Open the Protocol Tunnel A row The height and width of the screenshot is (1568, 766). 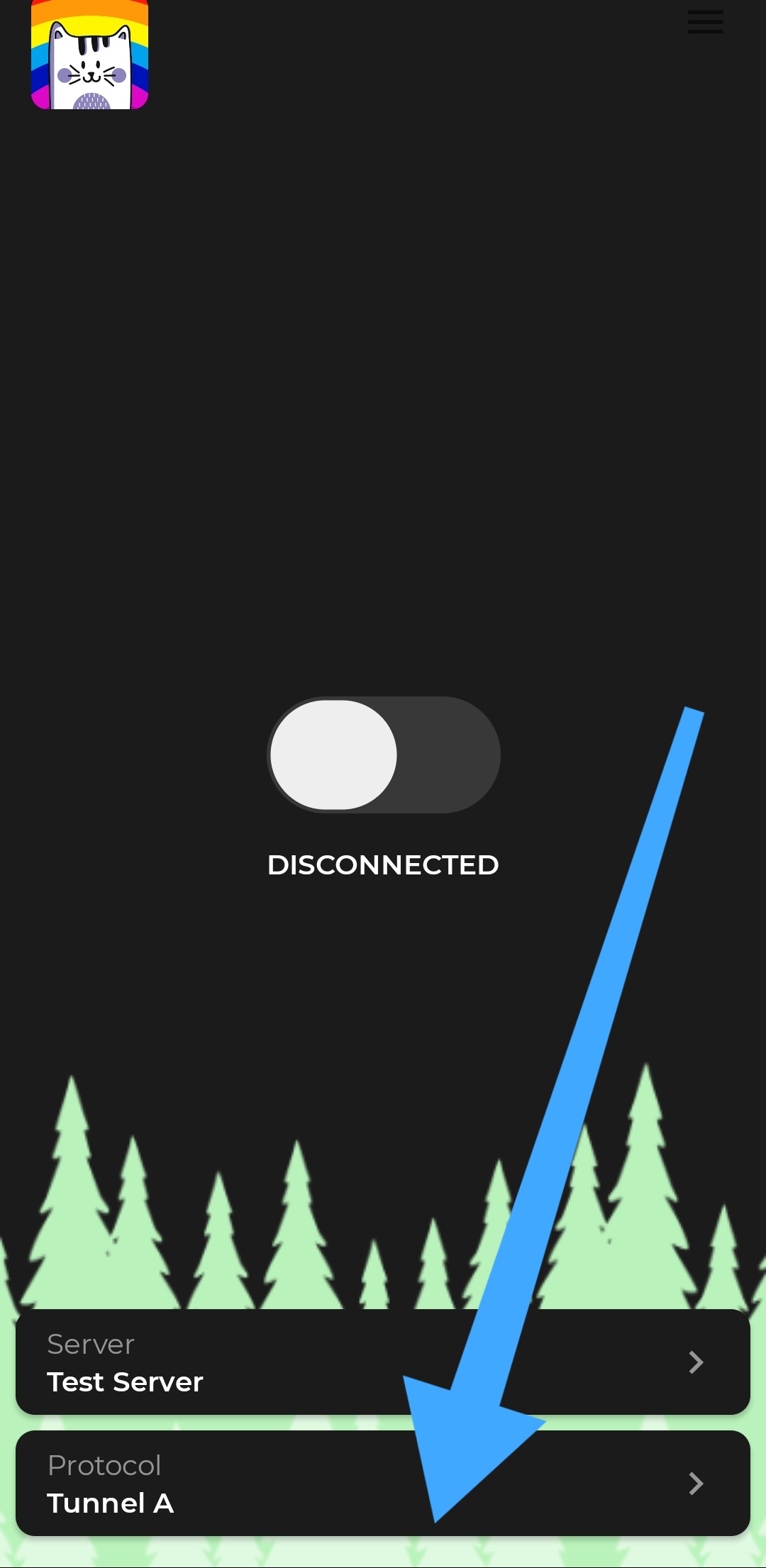pos(213,1484)
